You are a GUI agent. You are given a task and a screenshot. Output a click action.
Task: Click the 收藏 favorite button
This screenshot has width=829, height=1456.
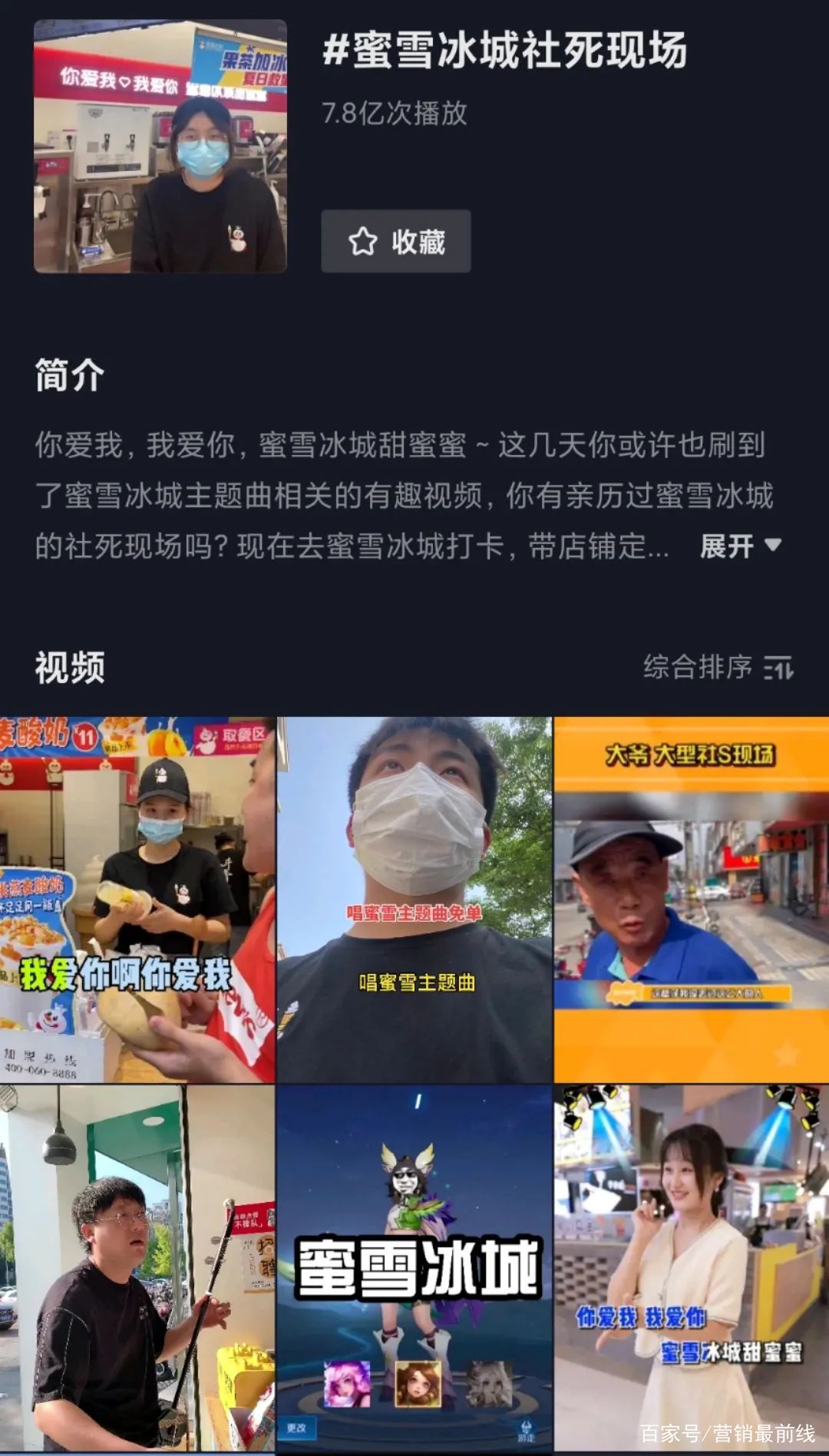[396, 242]
